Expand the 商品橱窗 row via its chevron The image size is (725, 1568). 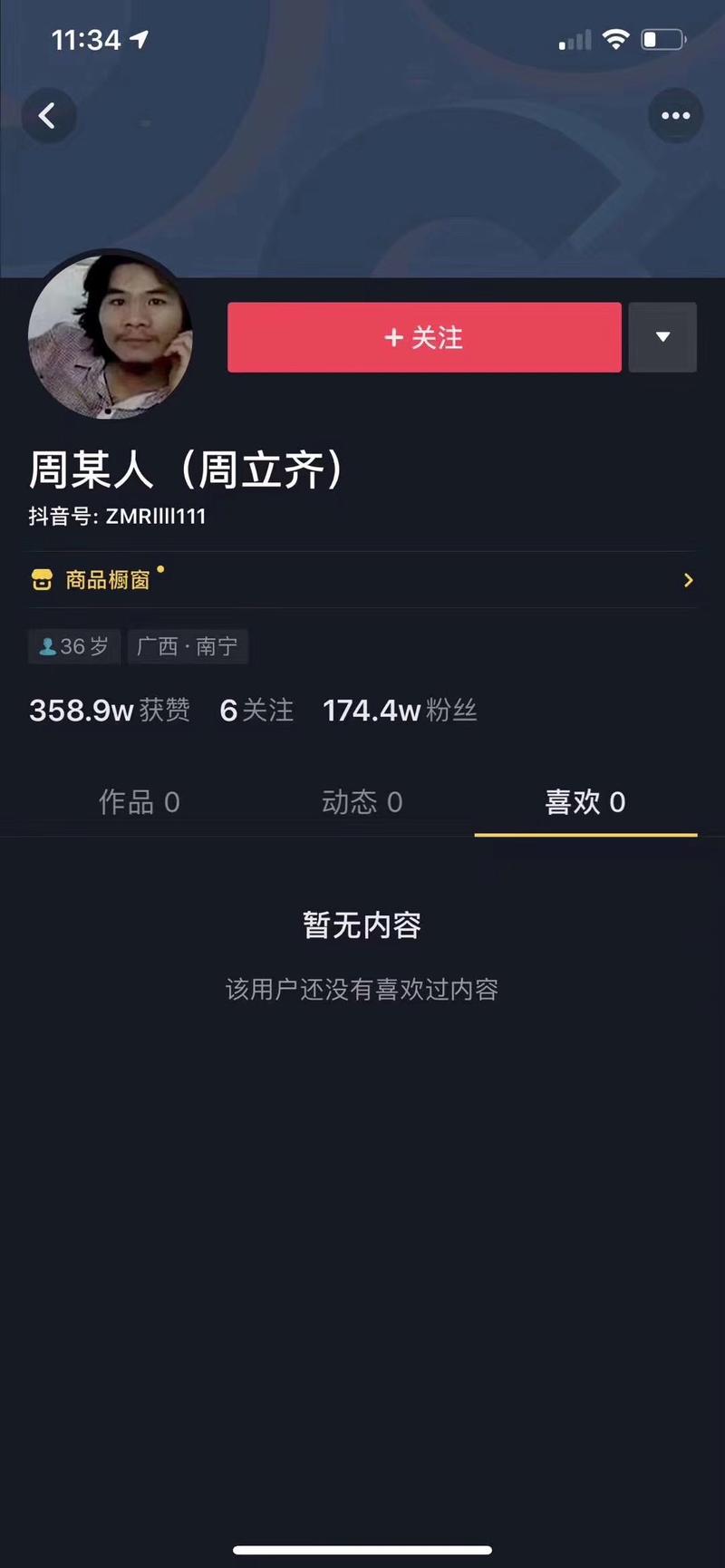tap(686, 580)
